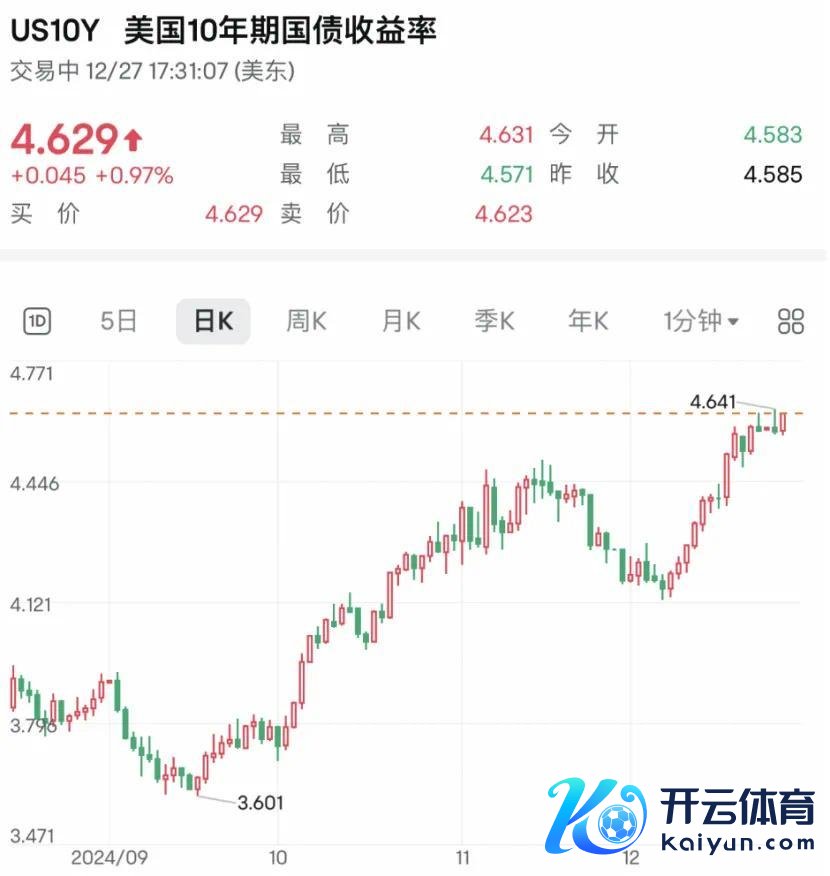
Task: Show the 季K quarterly chart
Action: tap(494, 321)
